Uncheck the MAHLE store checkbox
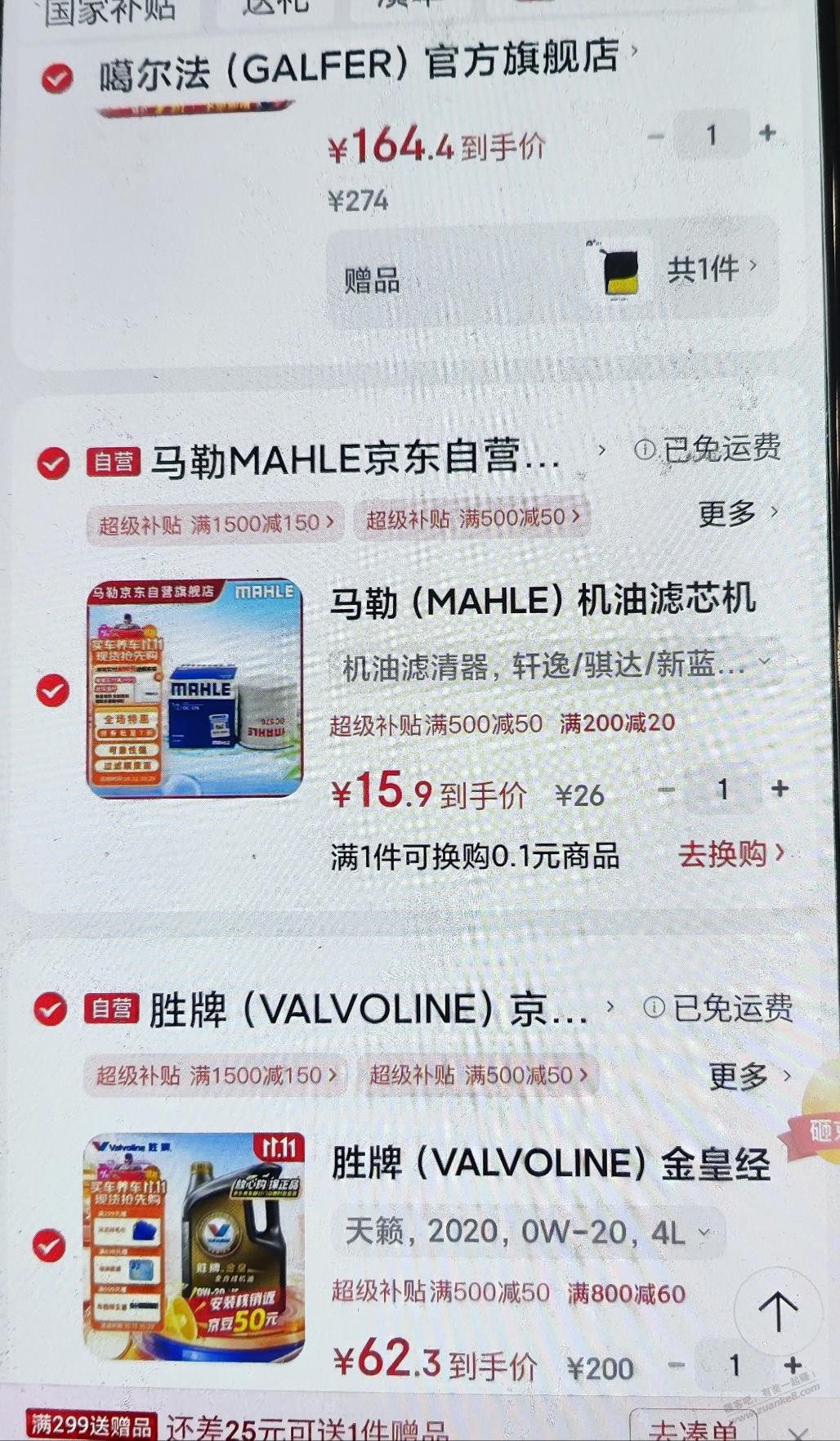This screenshot has width=840, height=1441. (53, 463)
